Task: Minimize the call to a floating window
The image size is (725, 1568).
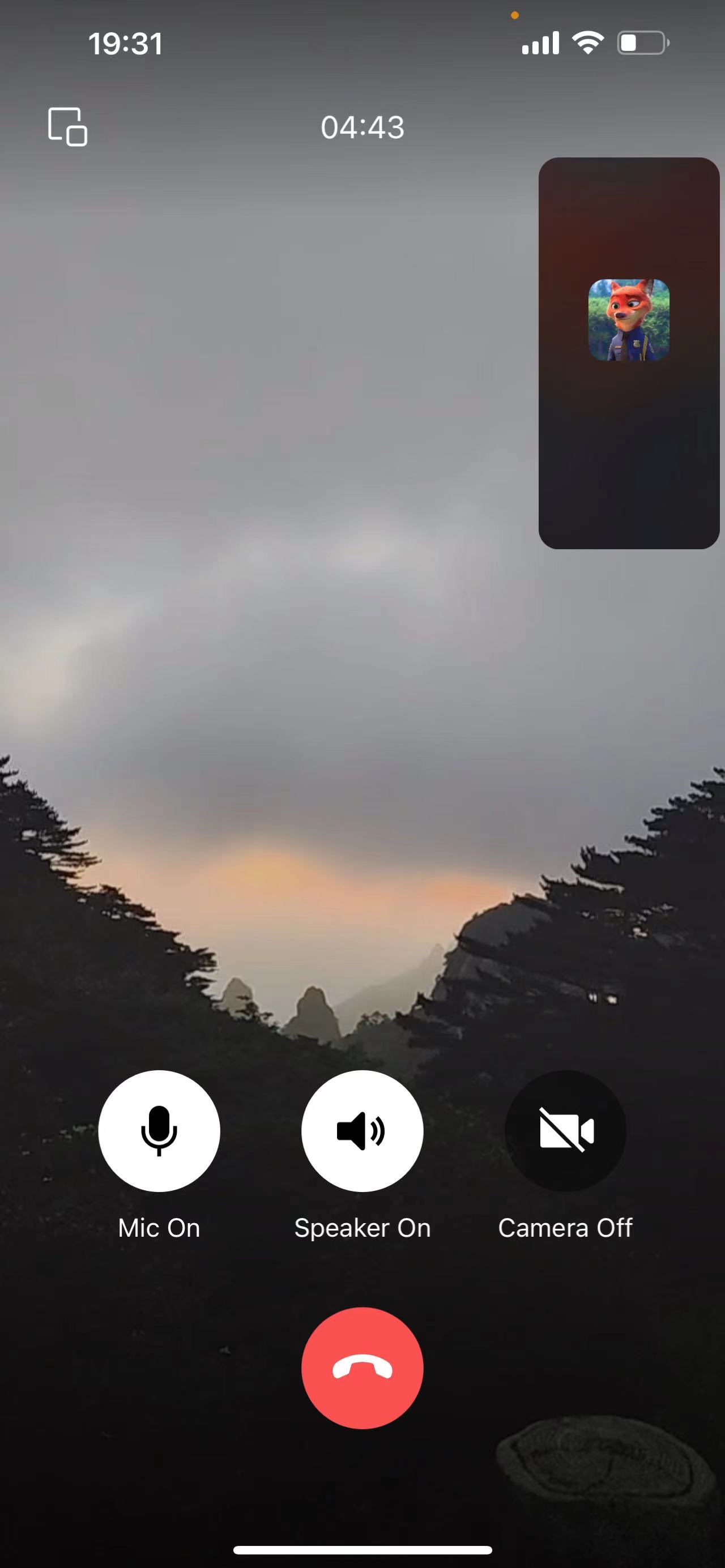Action: click(x=67, y=127)
